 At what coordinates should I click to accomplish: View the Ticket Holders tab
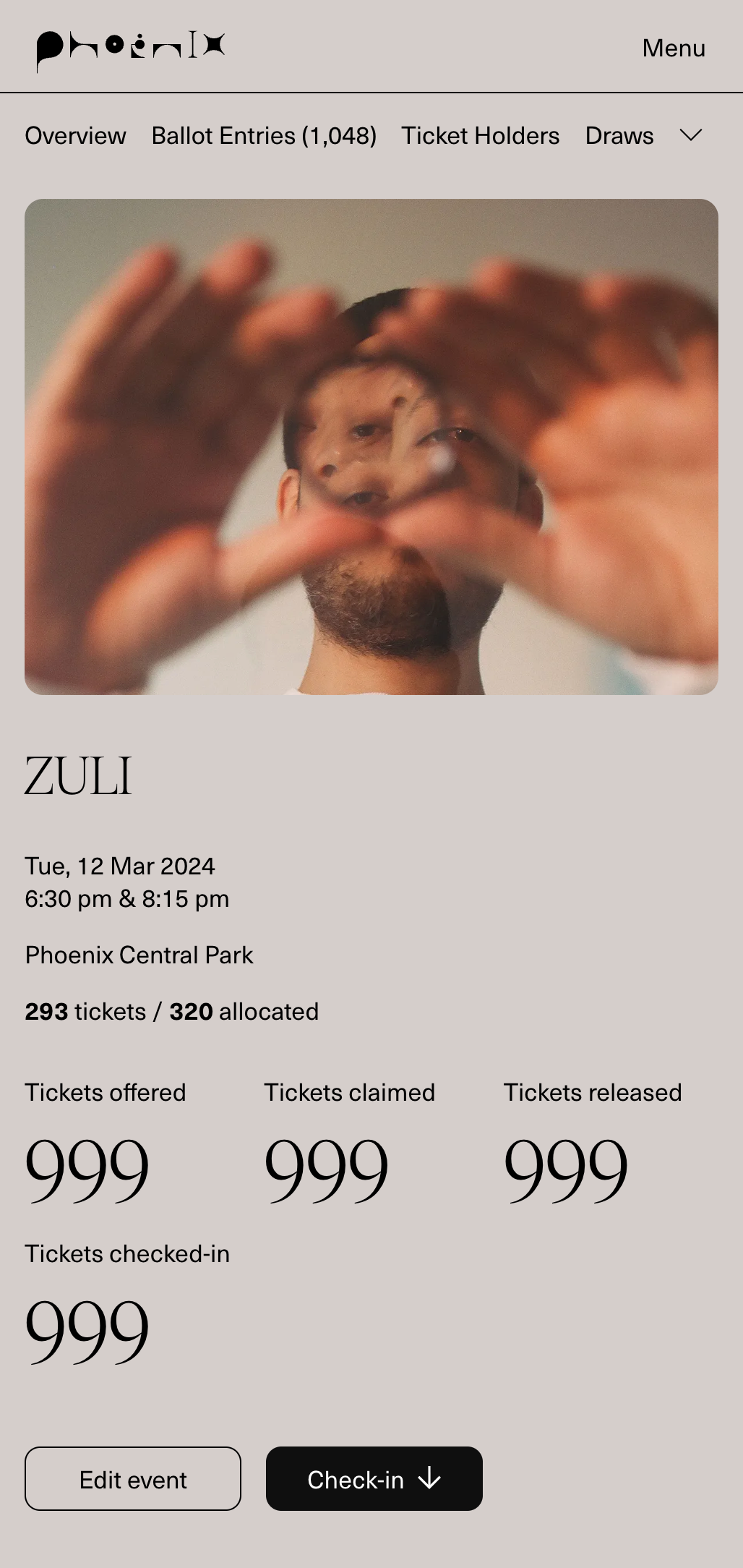tap(480, 136)
